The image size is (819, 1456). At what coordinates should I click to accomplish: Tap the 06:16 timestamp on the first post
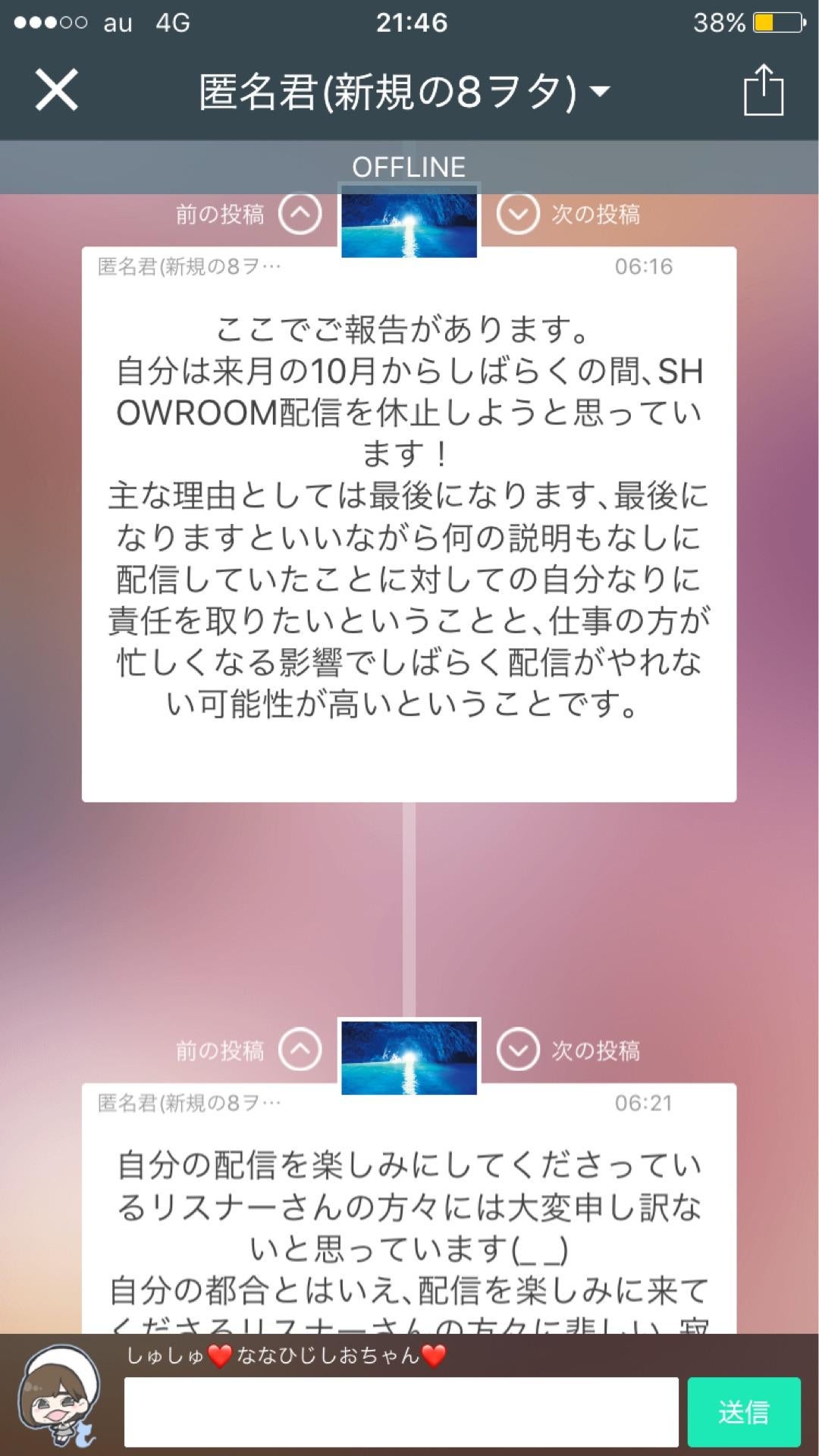[x=643, y=267]
